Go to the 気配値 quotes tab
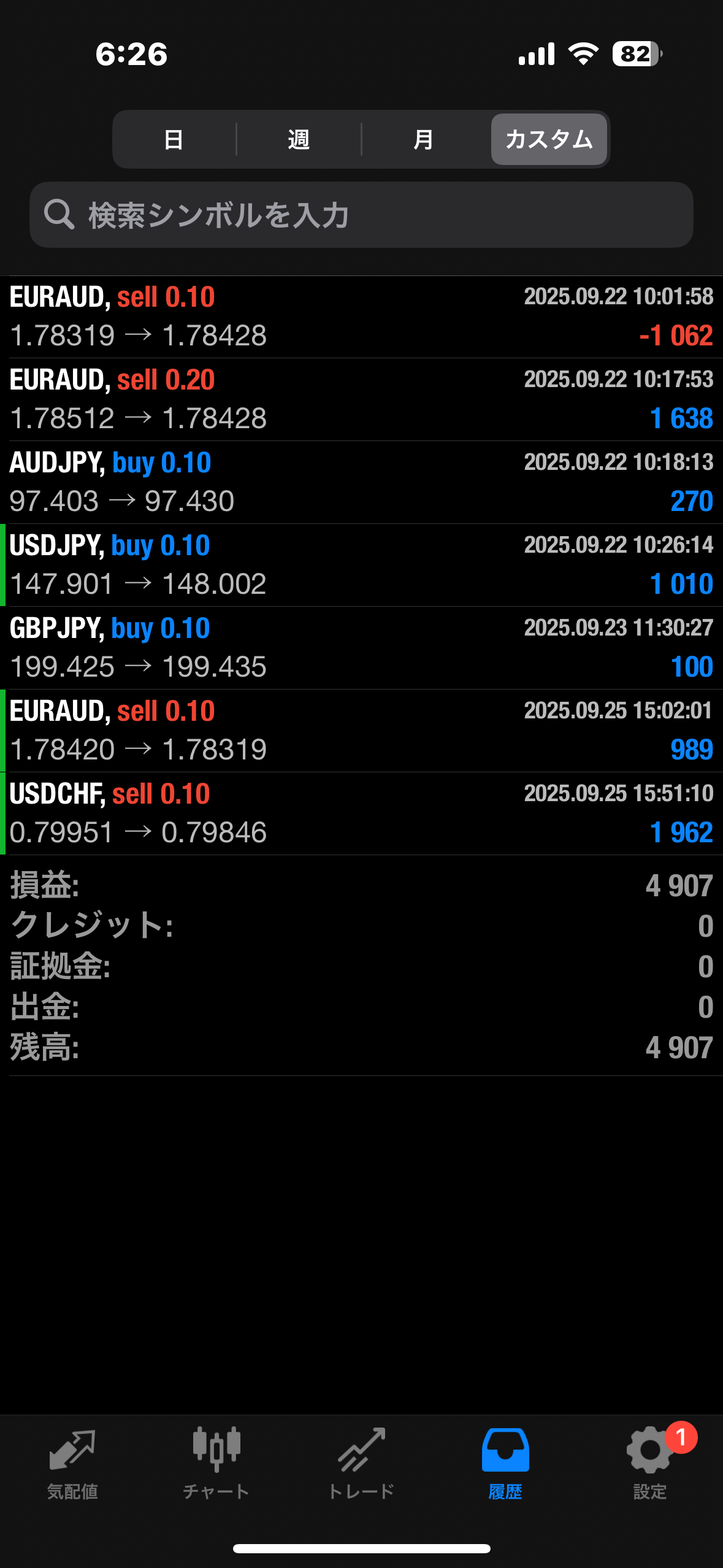This screenshot has width=723, height=1568. 72,1464
